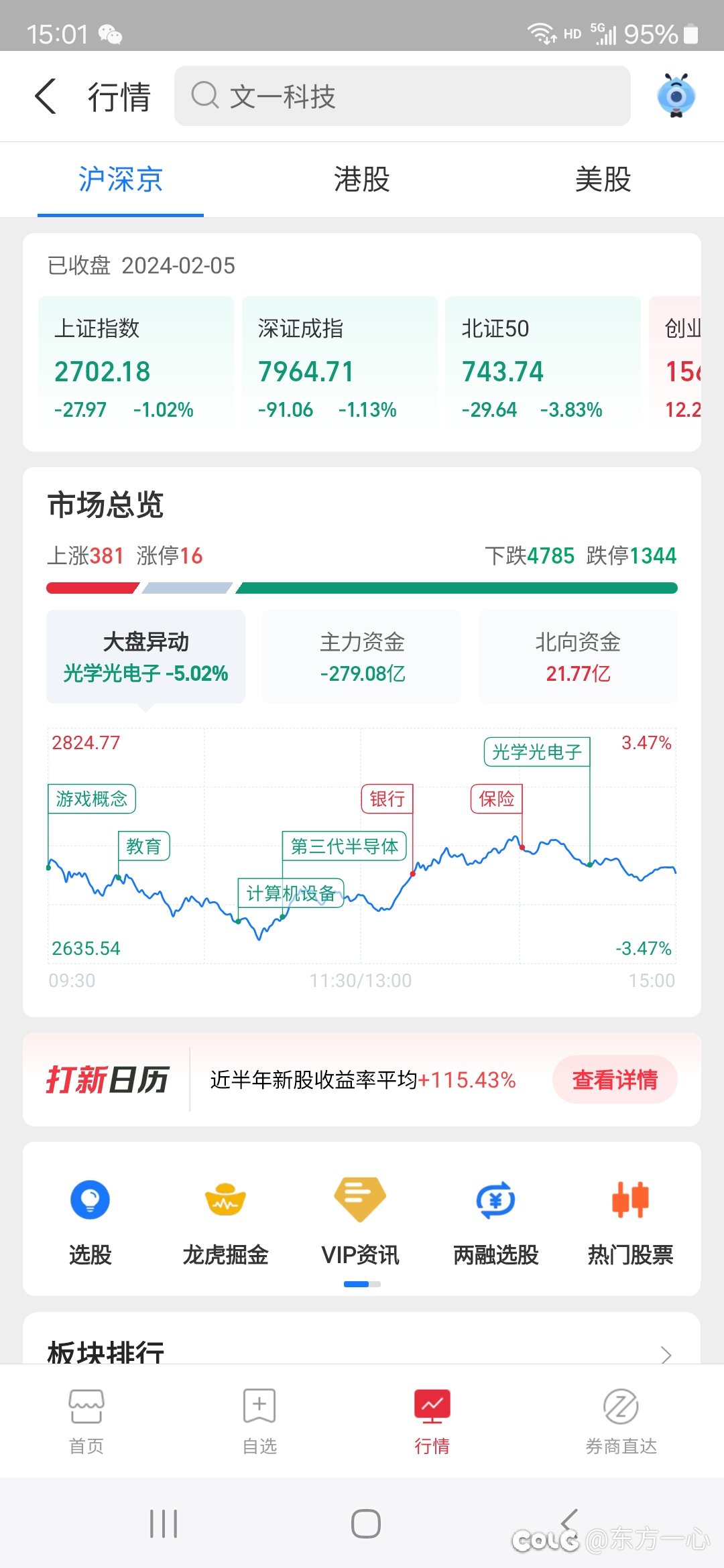
Task: Switch to the 自选 tab
Action: (259, 1421)
